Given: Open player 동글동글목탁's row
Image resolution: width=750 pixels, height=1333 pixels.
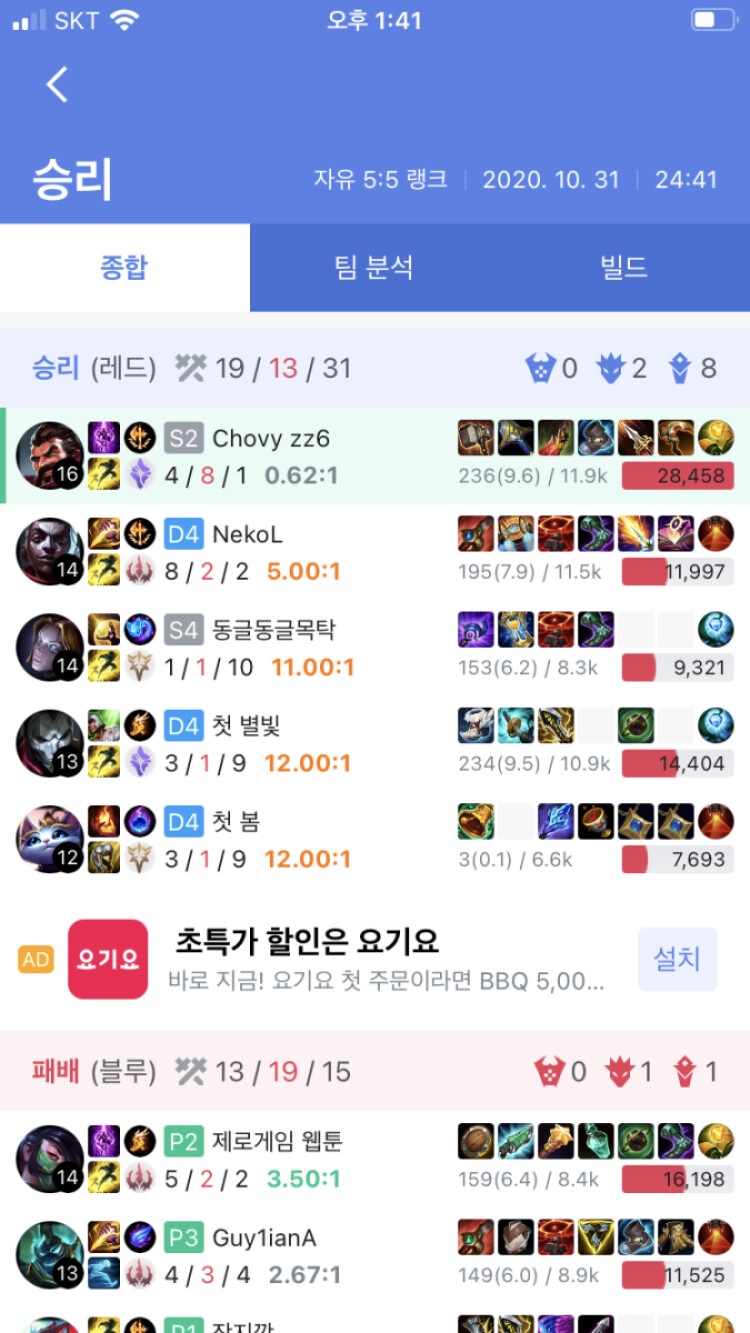Looking at the screenshot, I should (x=273, y=630).
